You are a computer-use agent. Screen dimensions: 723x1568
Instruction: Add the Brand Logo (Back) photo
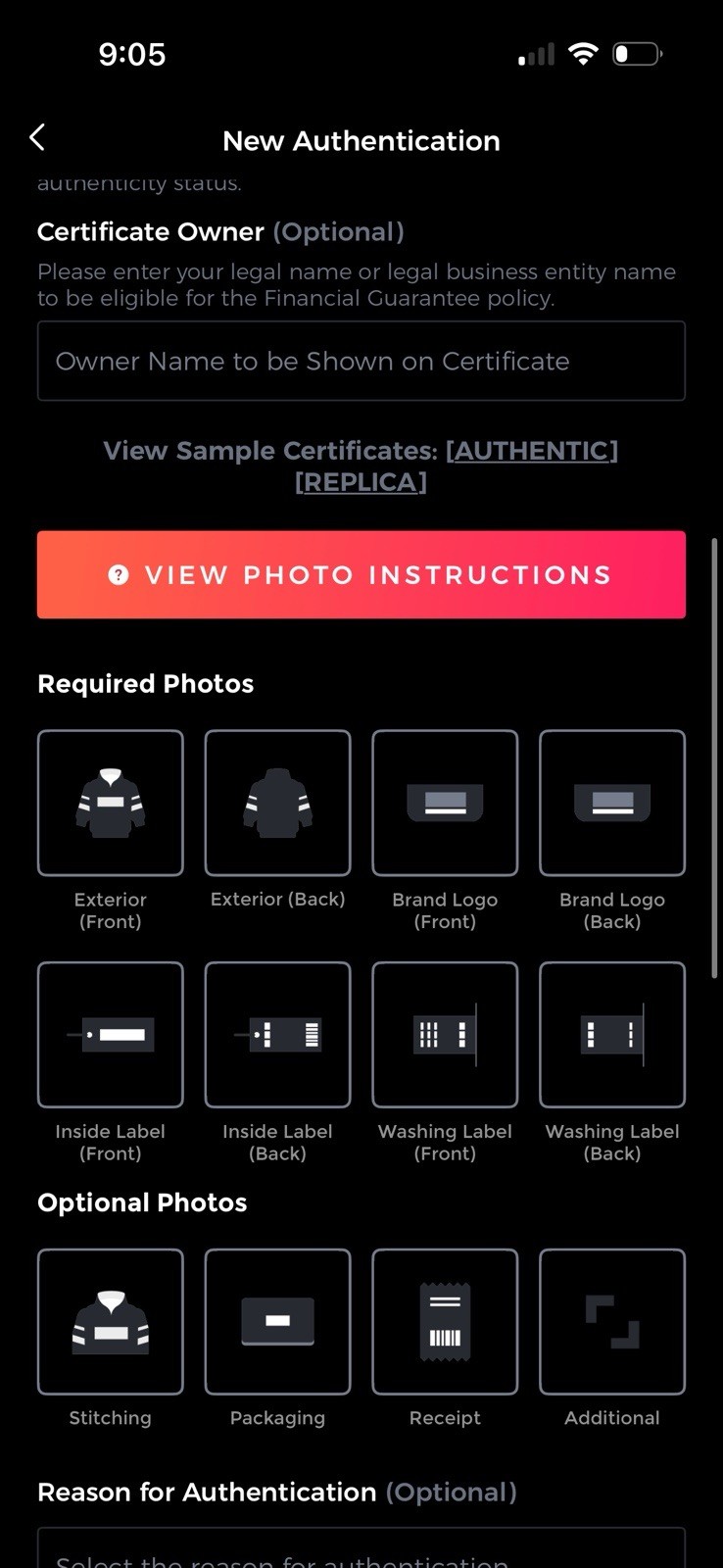(x=612, y=802)
